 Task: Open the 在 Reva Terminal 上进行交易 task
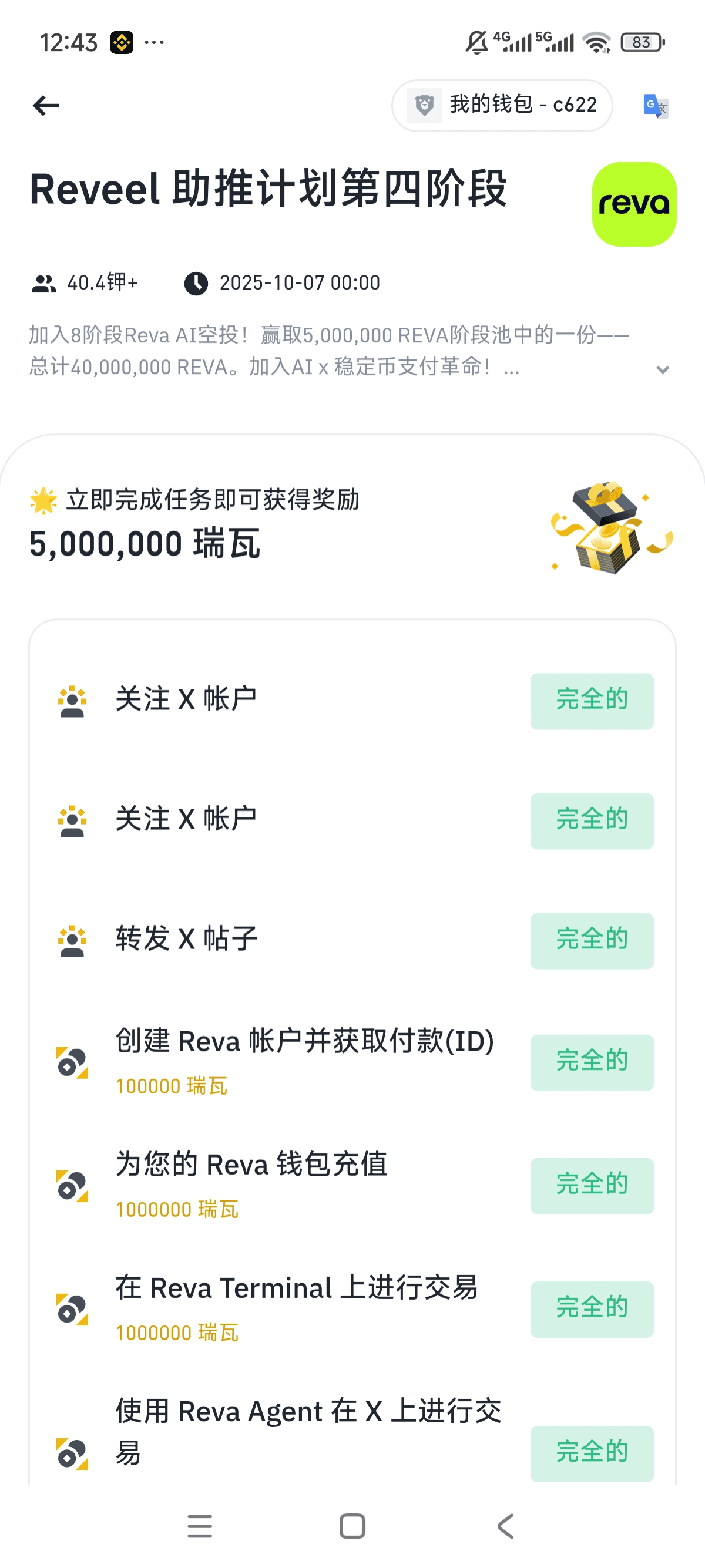(297, 1288)
